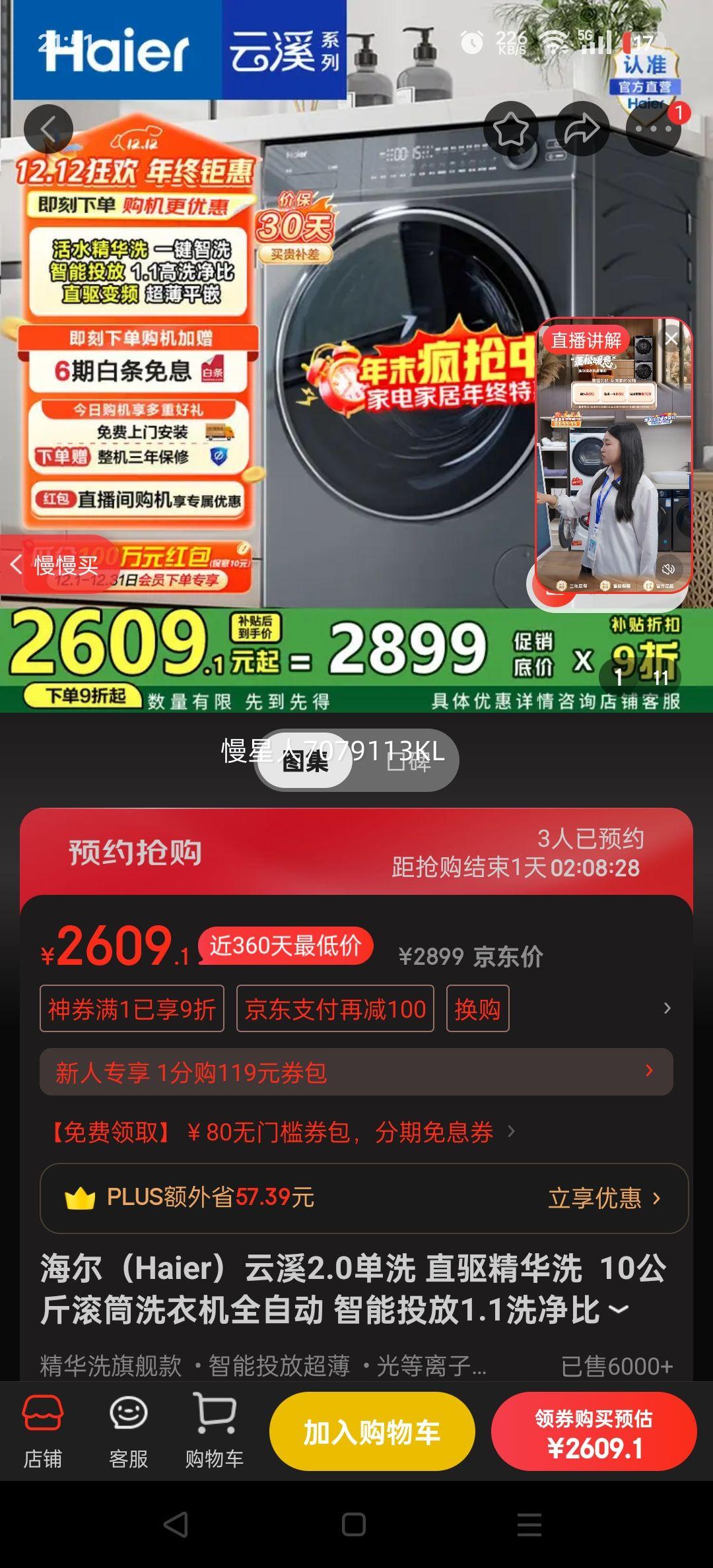
Task: Open the 店铺 (shop) icon
Action: click(x=42, y=1431)
